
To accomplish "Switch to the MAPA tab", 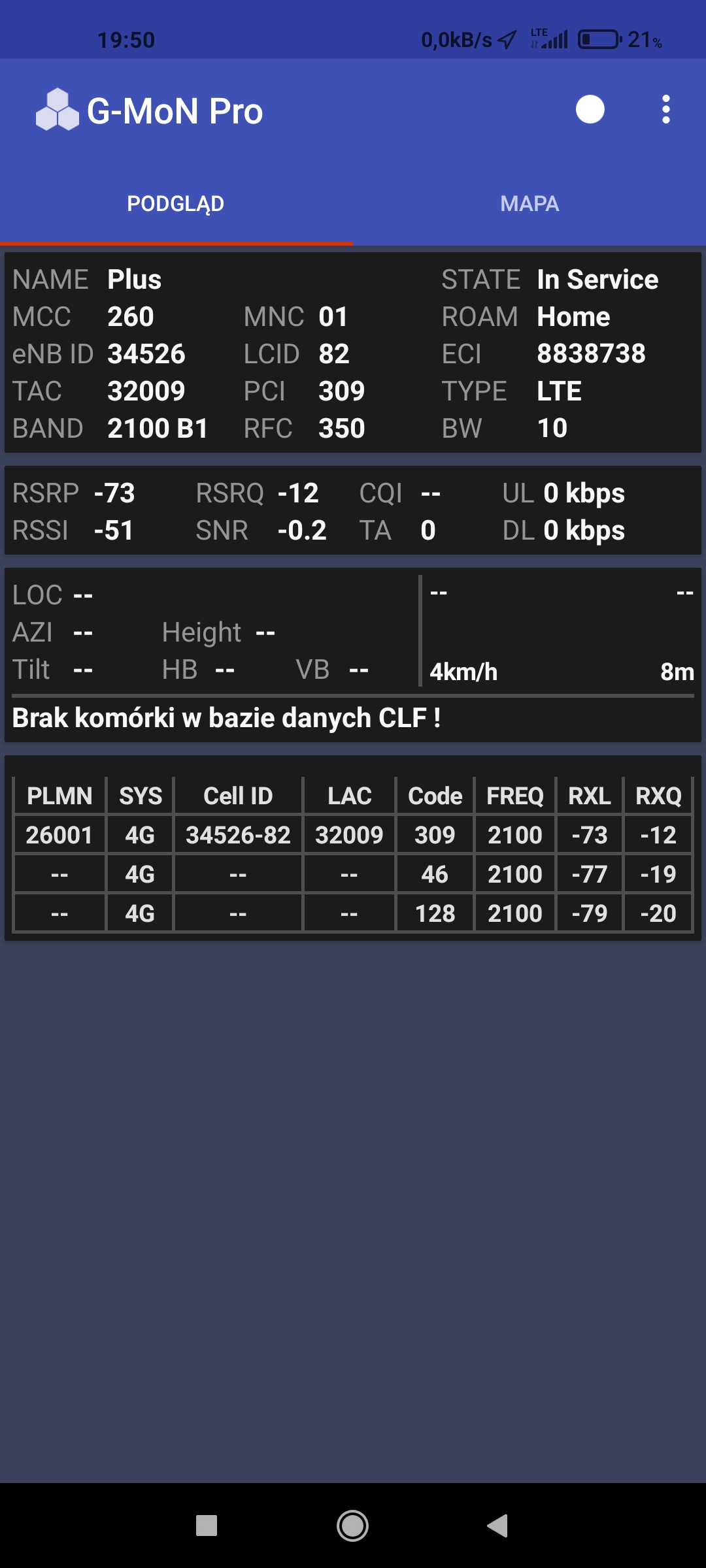I will click(529, 204).
